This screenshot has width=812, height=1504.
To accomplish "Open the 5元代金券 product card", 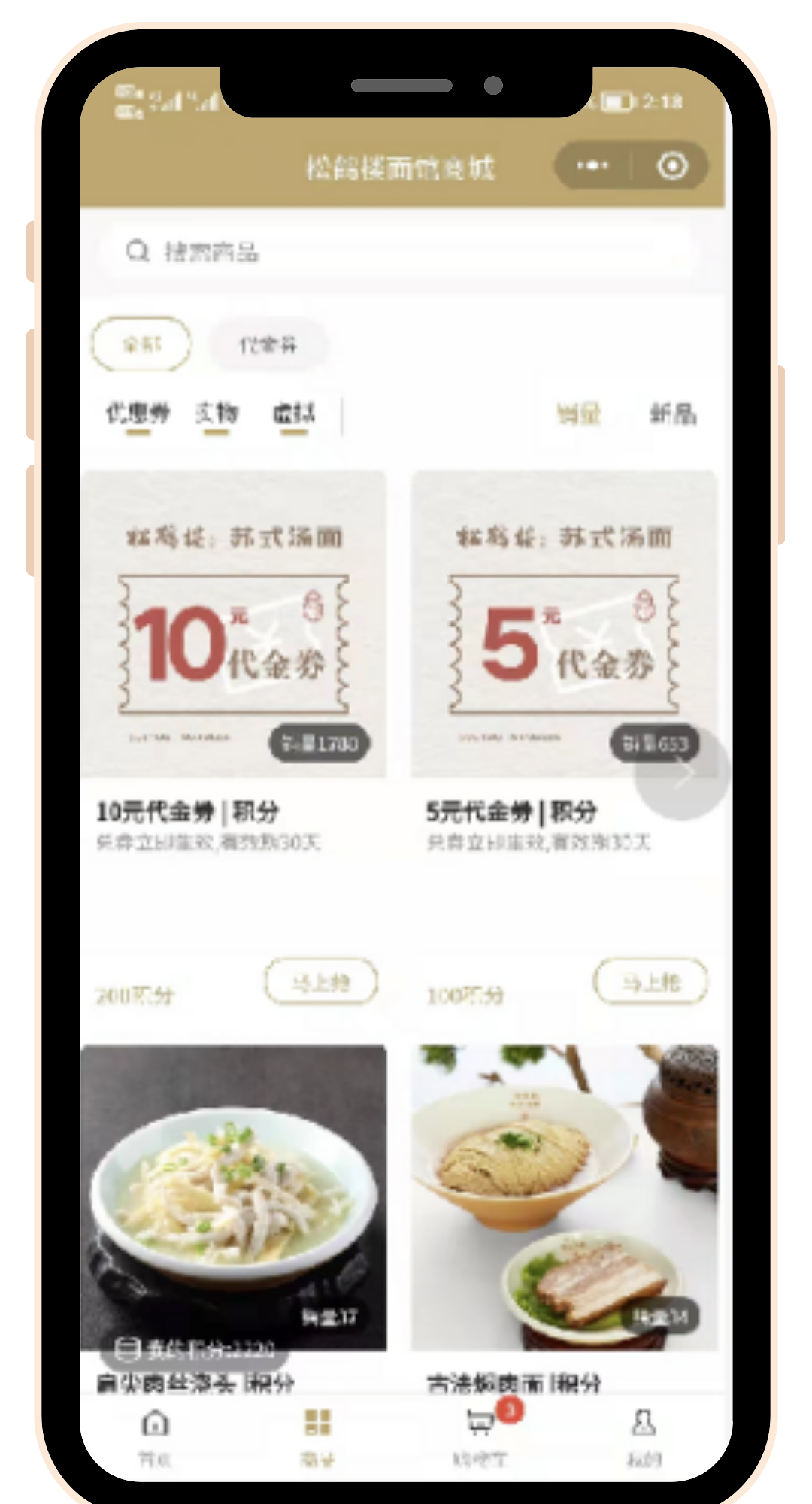I will 563,624.
